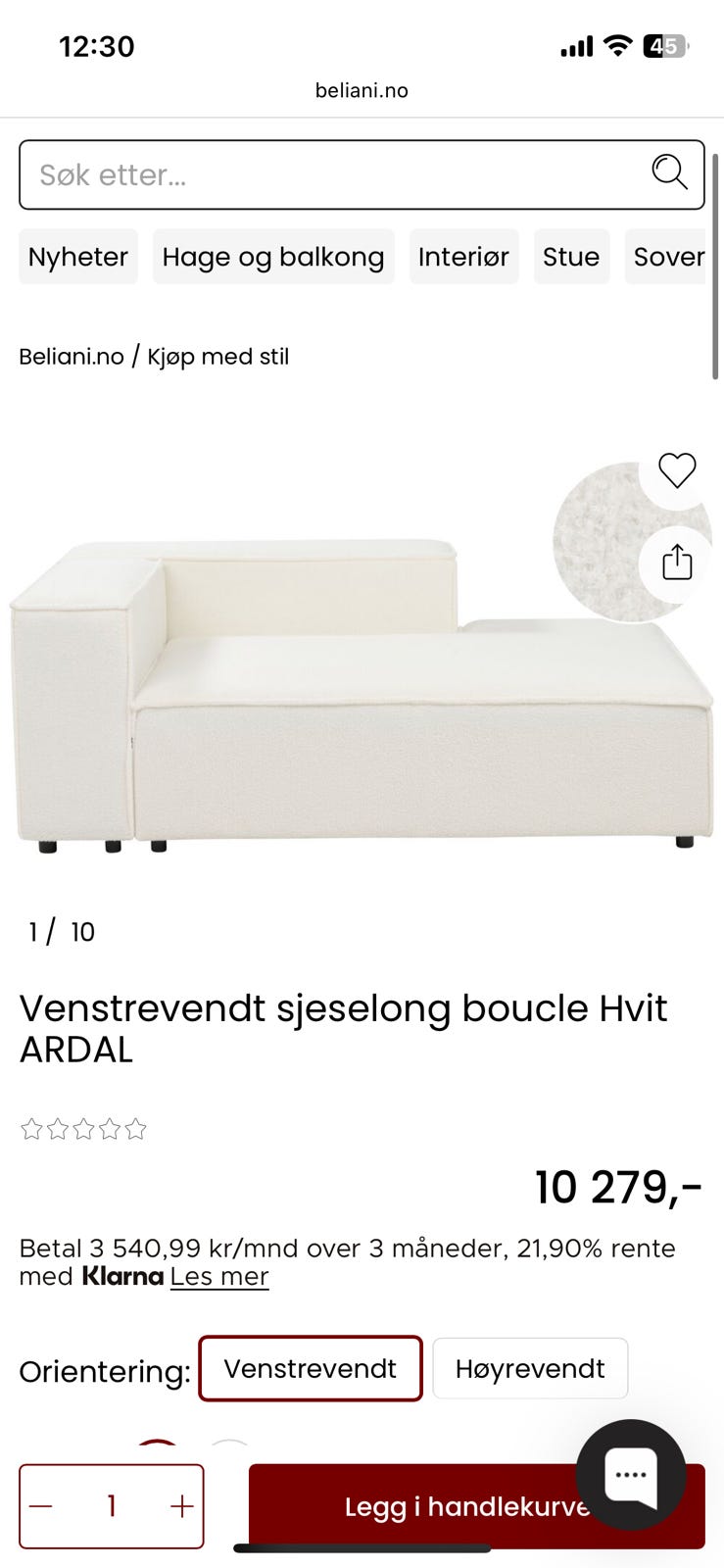Open the Interiør category

(463, 256)
